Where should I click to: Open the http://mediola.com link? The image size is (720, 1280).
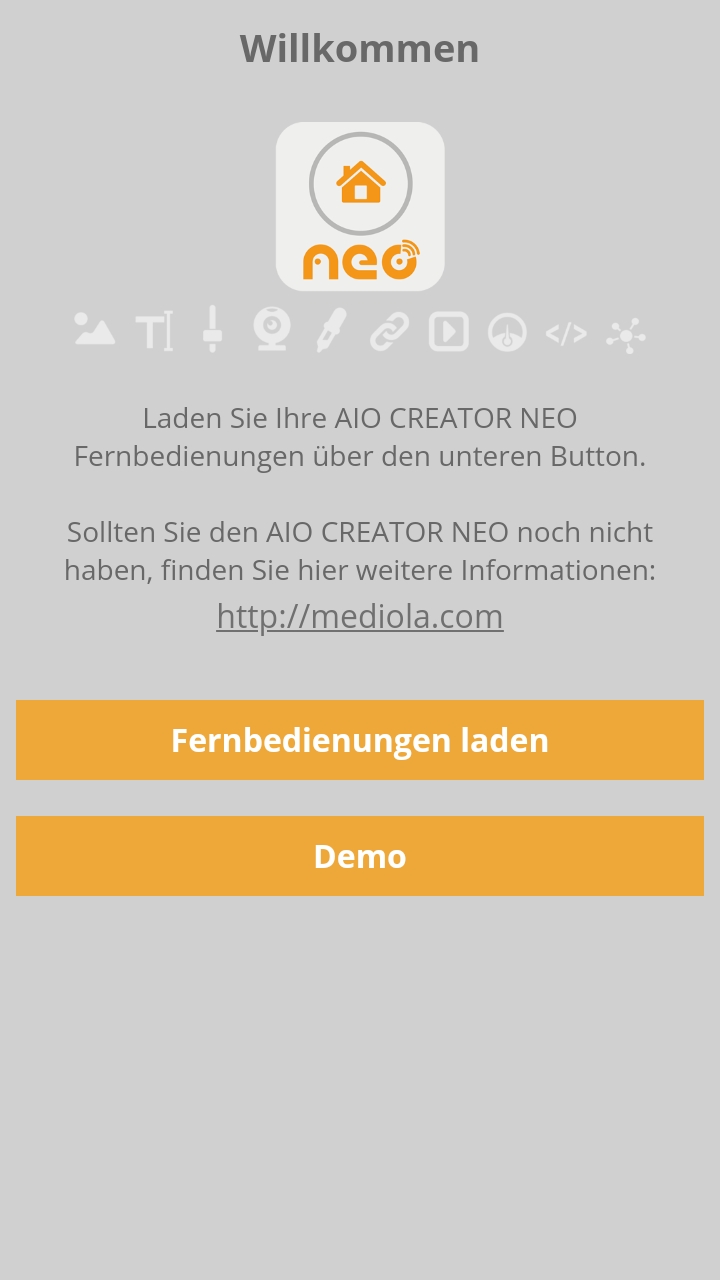coord(360,616)
